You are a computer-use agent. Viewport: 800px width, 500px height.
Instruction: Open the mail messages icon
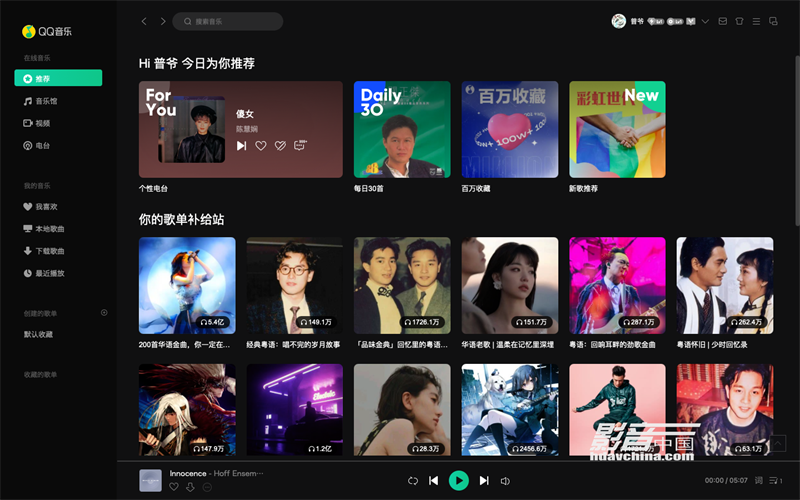click(x=723, y=21)
